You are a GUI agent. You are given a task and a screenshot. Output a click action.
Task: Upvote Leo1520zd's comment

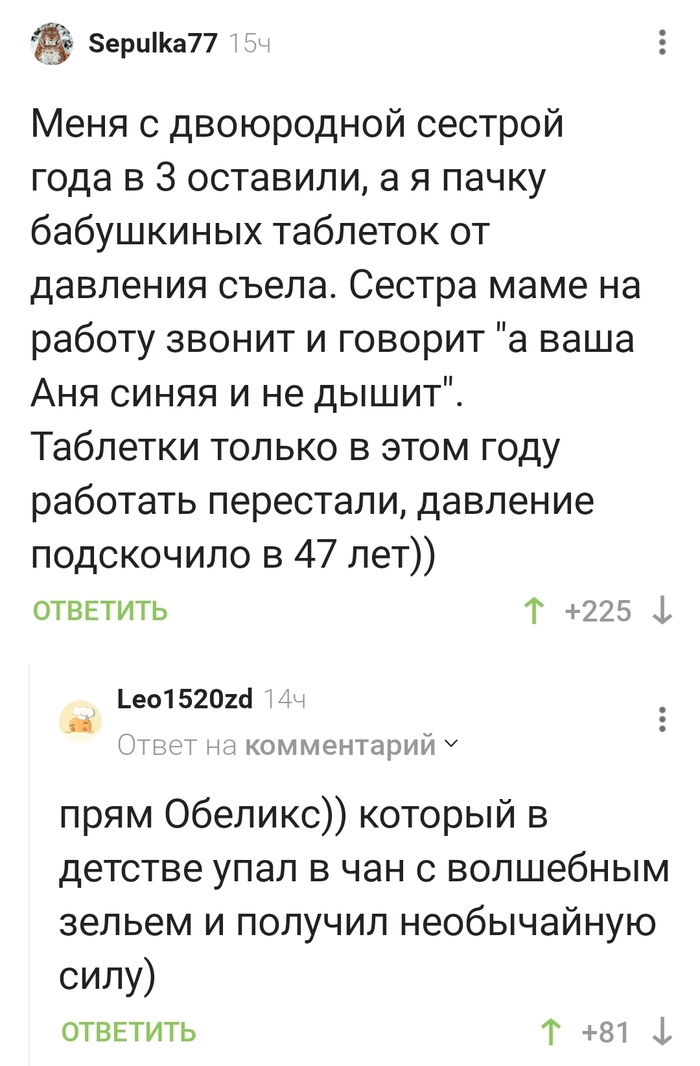551,1031
